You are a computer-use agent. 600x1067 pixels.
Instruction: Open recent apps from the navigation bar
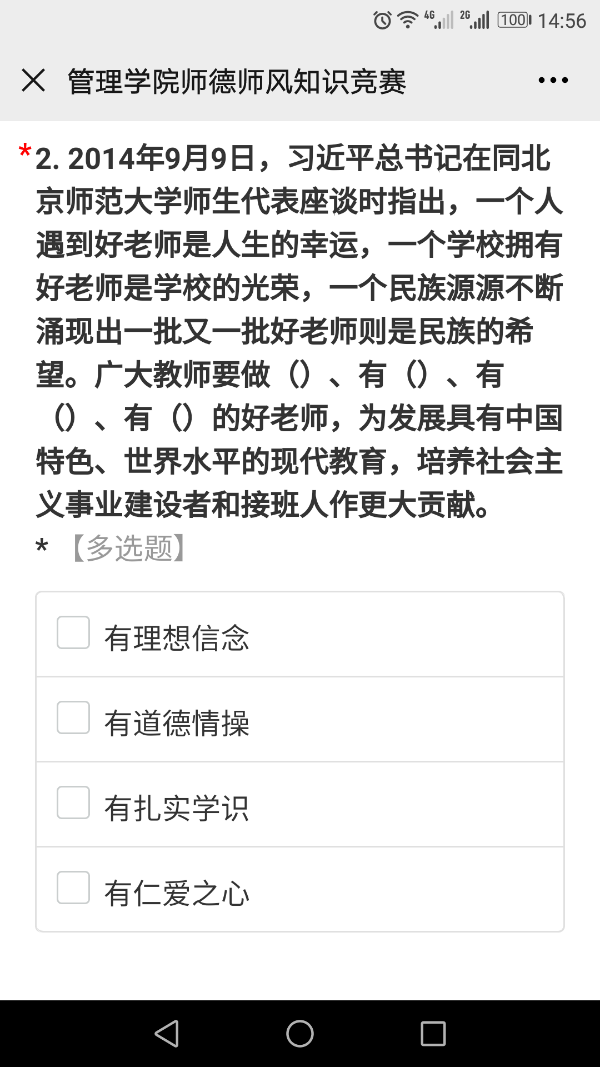tap(432, 1033)
